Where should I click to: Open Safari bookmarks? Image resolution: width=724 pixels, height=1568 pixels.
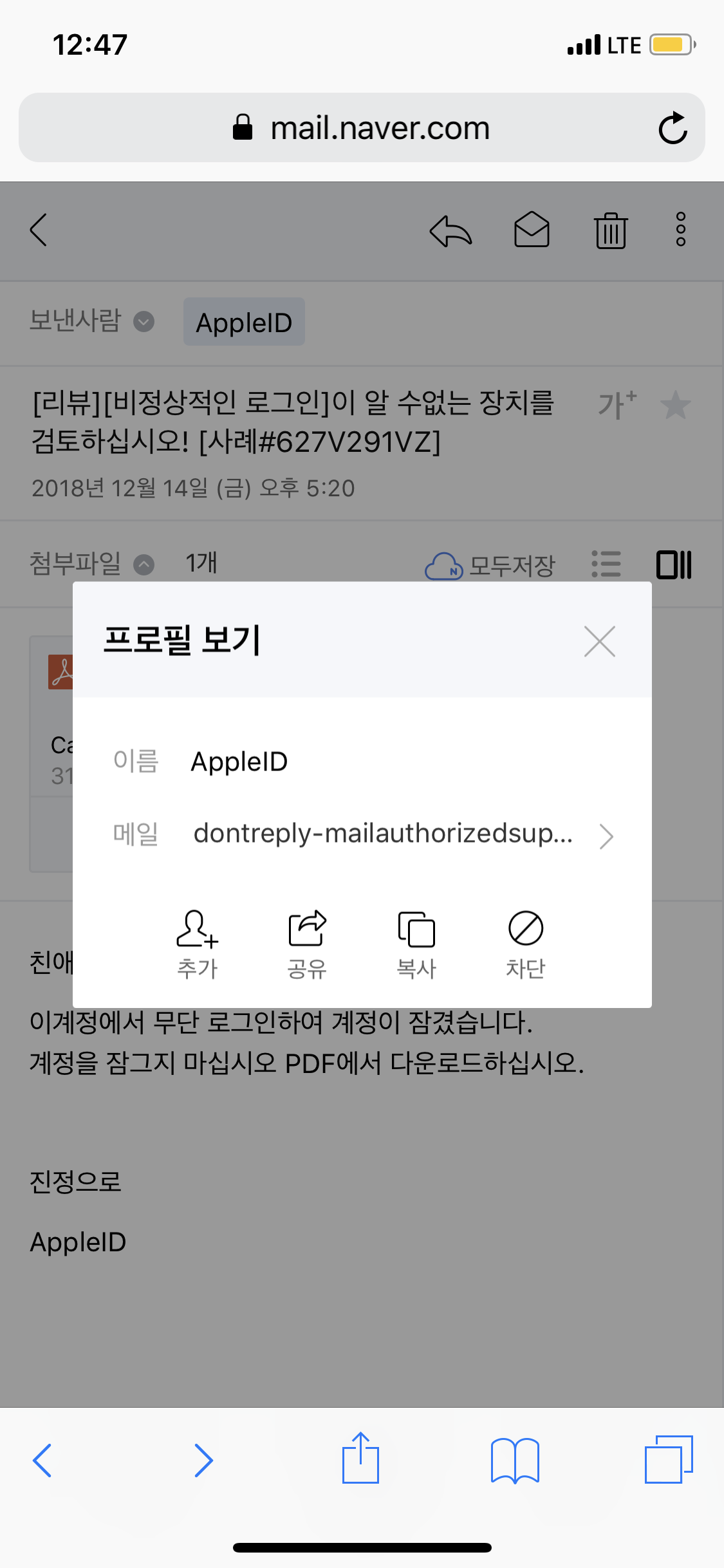(x=514, y=1460)
